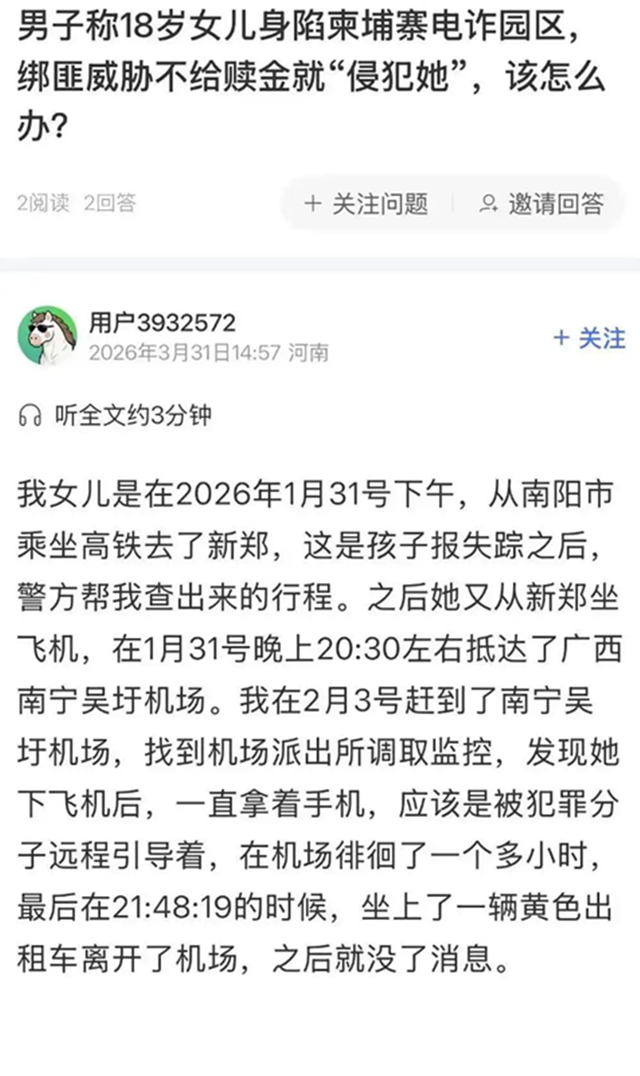The image size is (640, 1076).
Task: Follow 用户3932572 via 关注
Action: point(589,338)
